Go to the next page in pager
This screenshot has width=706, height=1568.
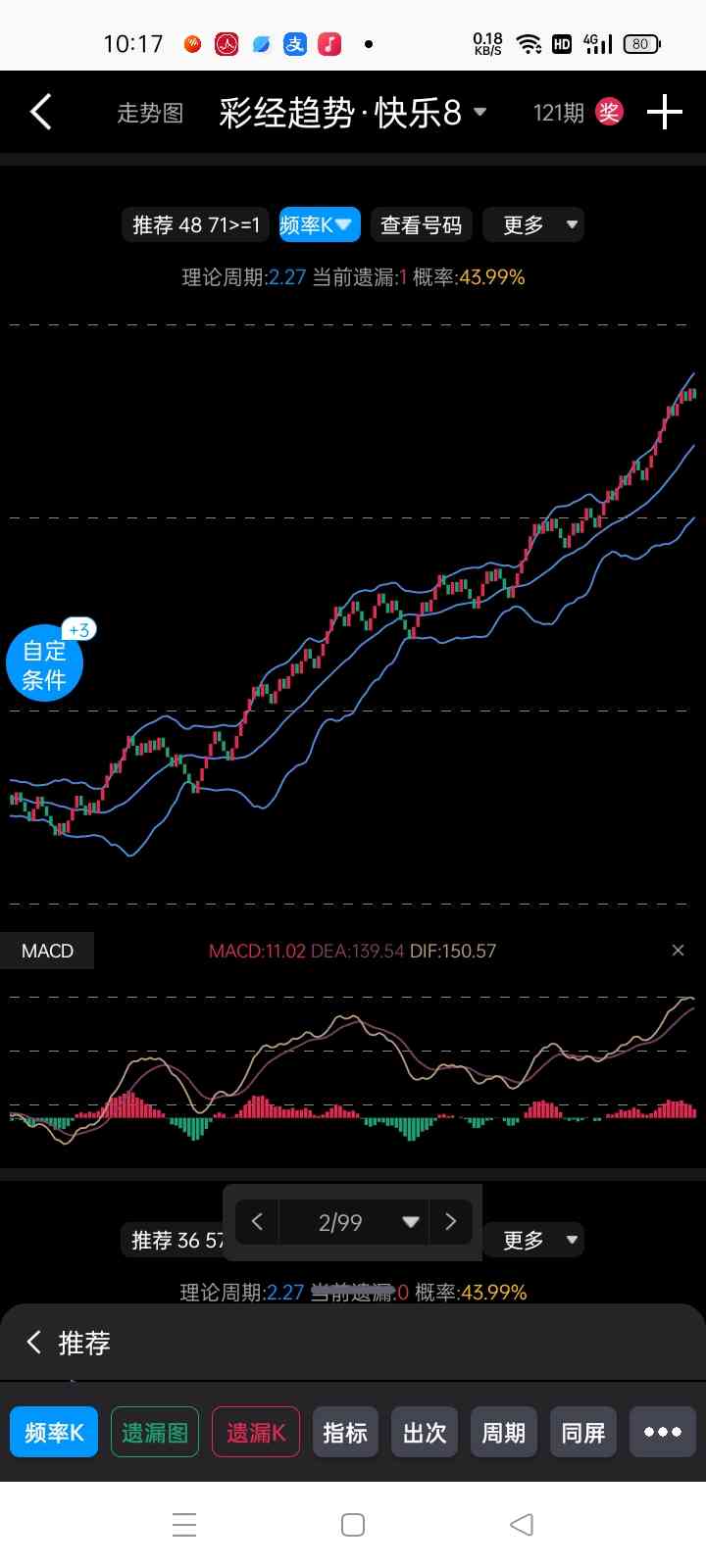click(451, 1221)
